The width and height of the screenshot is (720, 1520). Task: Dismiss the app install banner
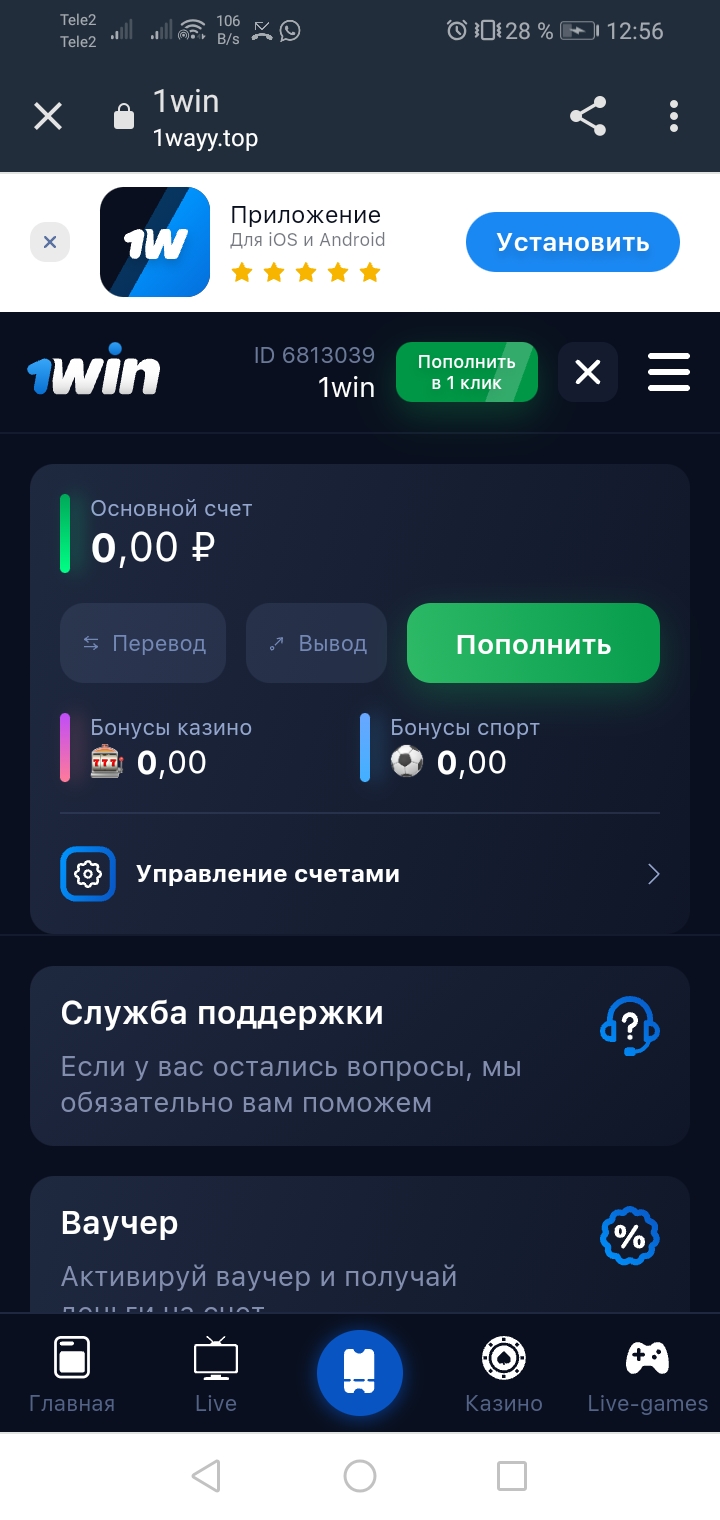pyautogui.click(x=50, y=242)
